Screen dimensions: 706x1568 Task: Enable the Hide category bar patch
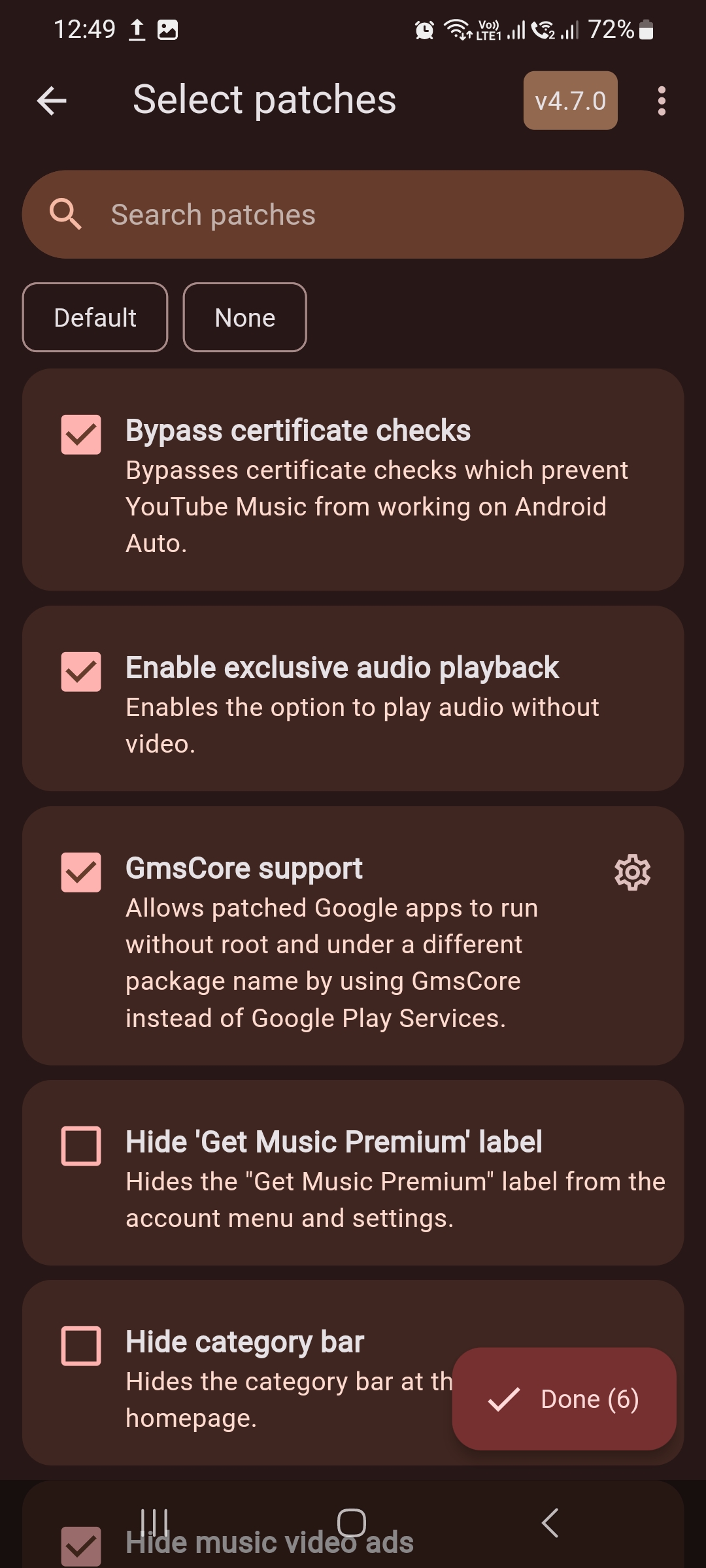(81, 1346)
